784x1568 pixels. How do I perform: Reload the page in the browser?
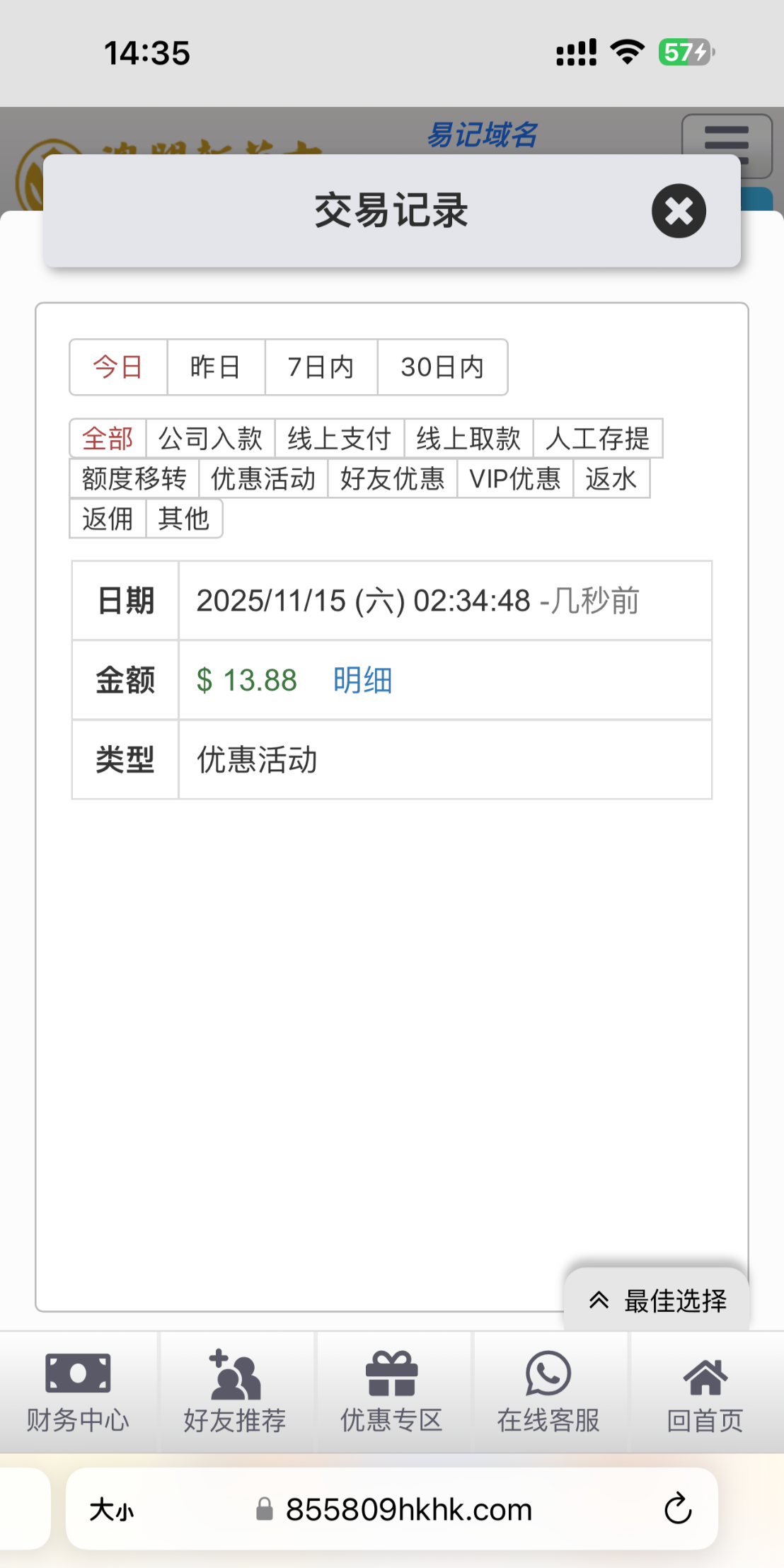click(x=677, y=1509)
